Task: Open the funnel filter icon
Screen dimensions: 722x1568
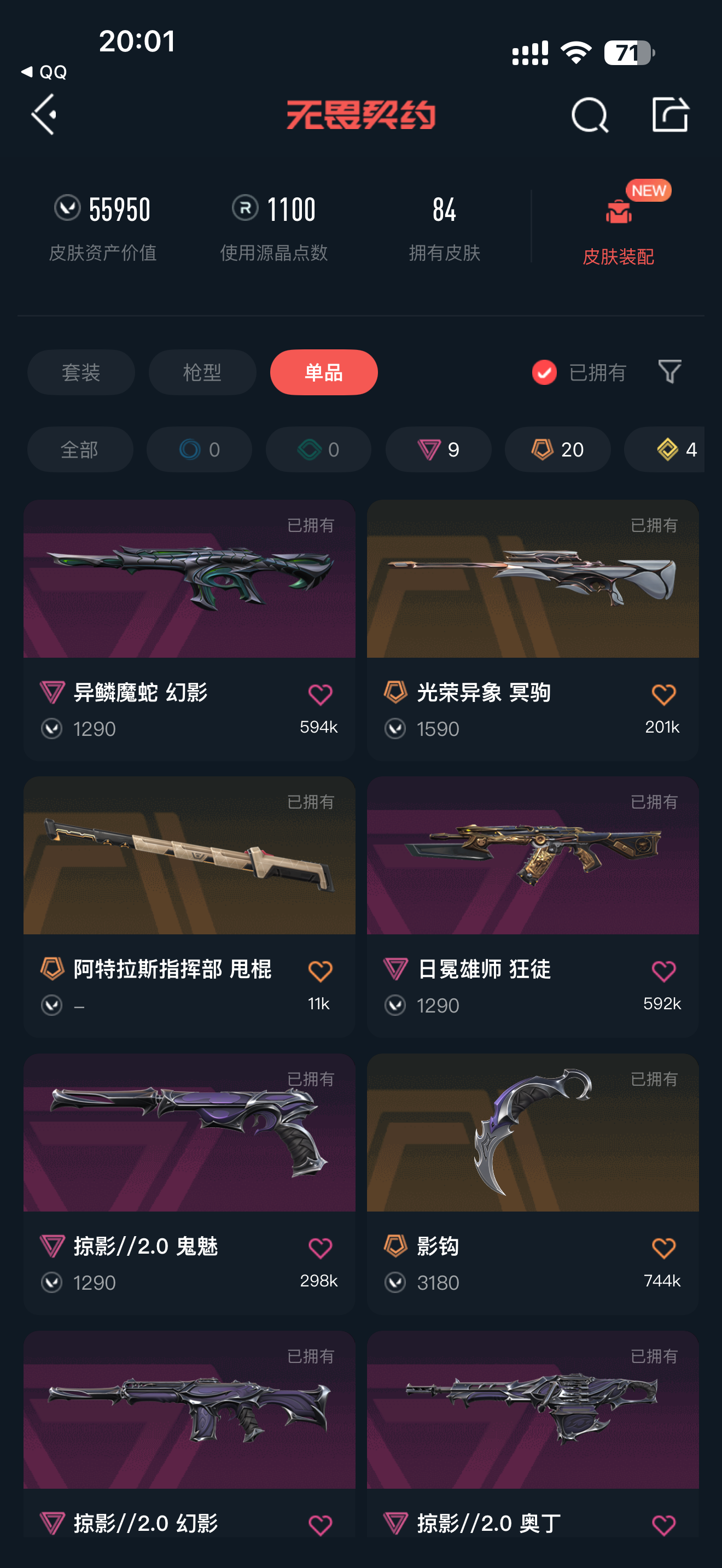Action: click(669, 371)
